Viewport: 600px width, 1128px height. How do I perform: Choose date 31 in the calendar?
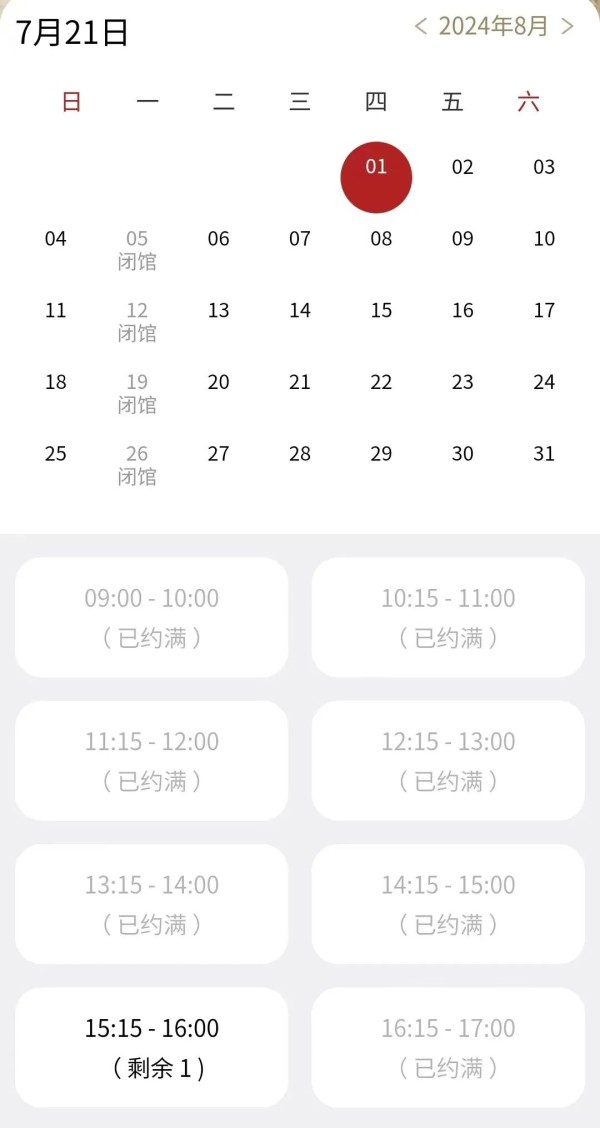pyautogui.click(x=544, y=454)
